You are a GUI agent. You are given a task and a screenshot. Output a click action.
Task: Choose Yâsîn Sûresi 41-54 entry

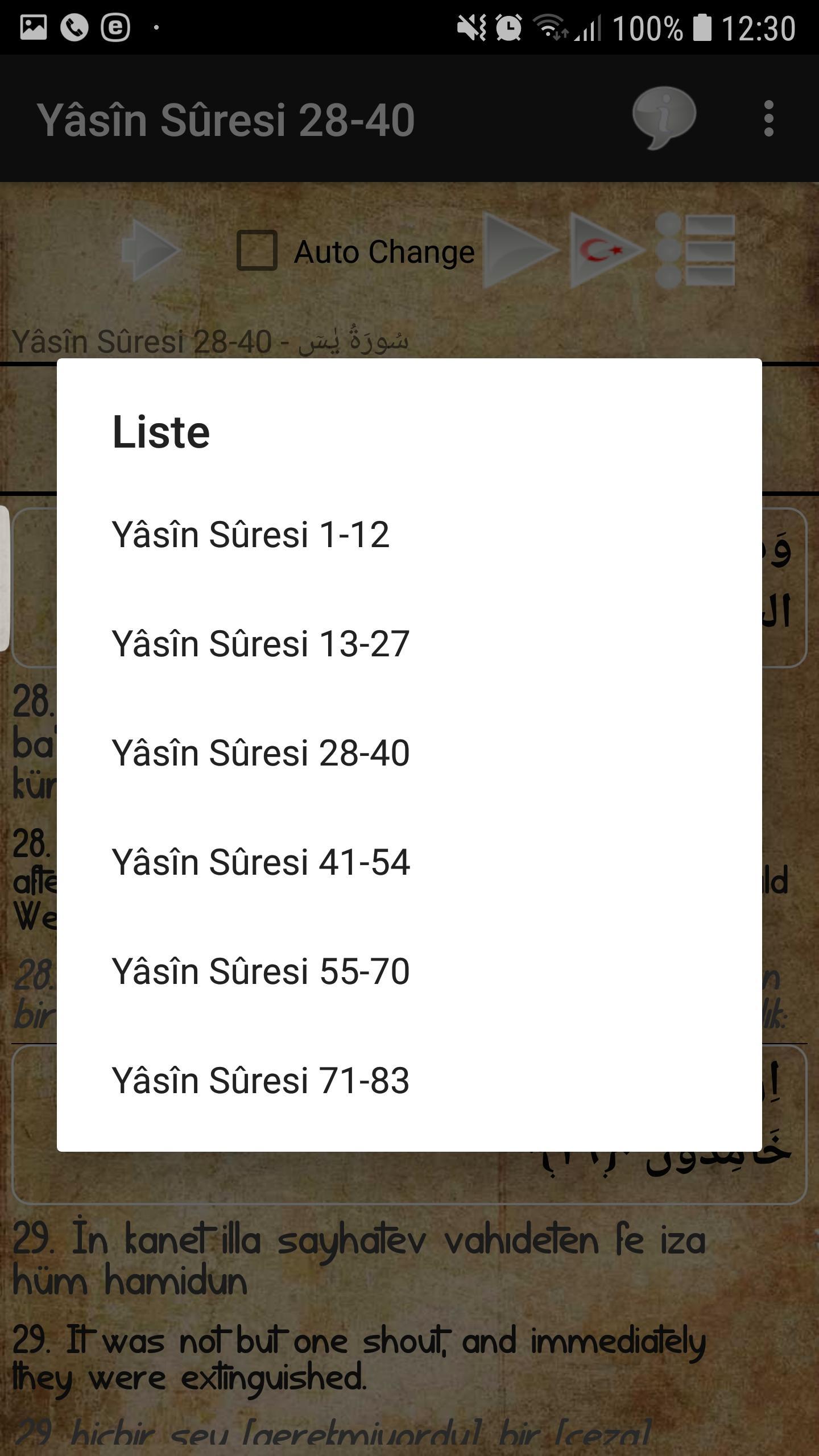tap(262, 862)
